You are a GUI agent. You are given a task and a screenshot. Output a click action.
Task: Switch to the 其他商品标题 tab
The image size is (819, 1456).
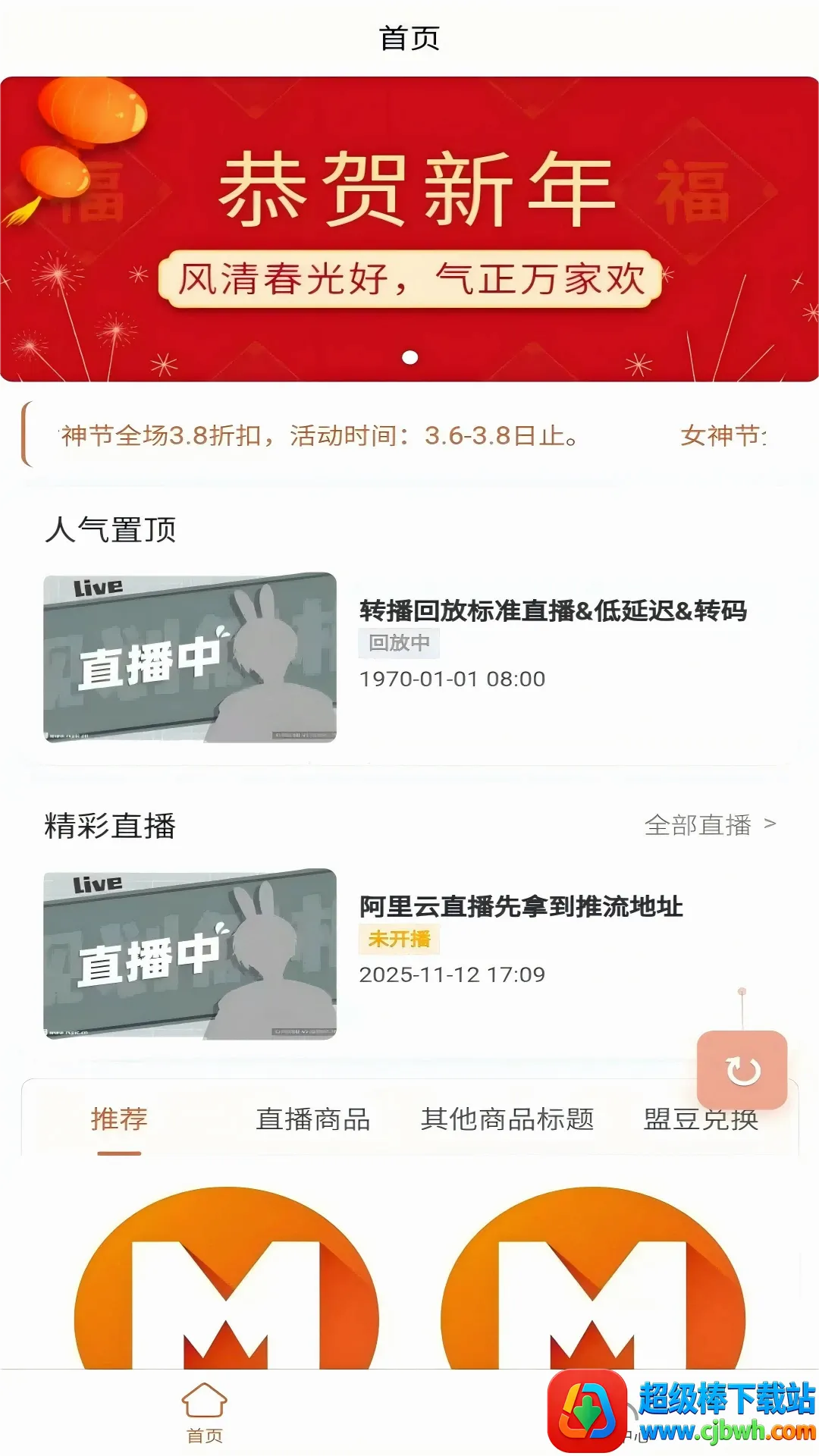[x=507, y=1119]
